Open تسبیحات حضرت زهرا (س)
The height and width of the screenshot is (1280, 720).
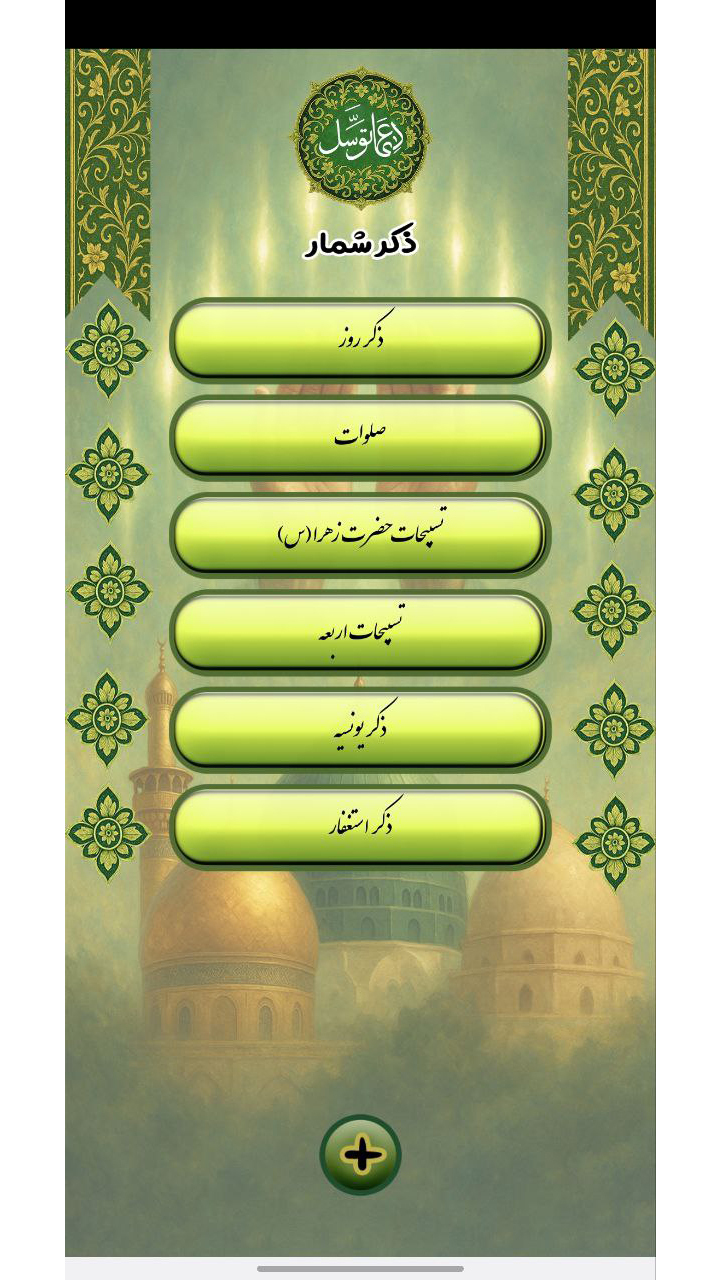(360, 533)
